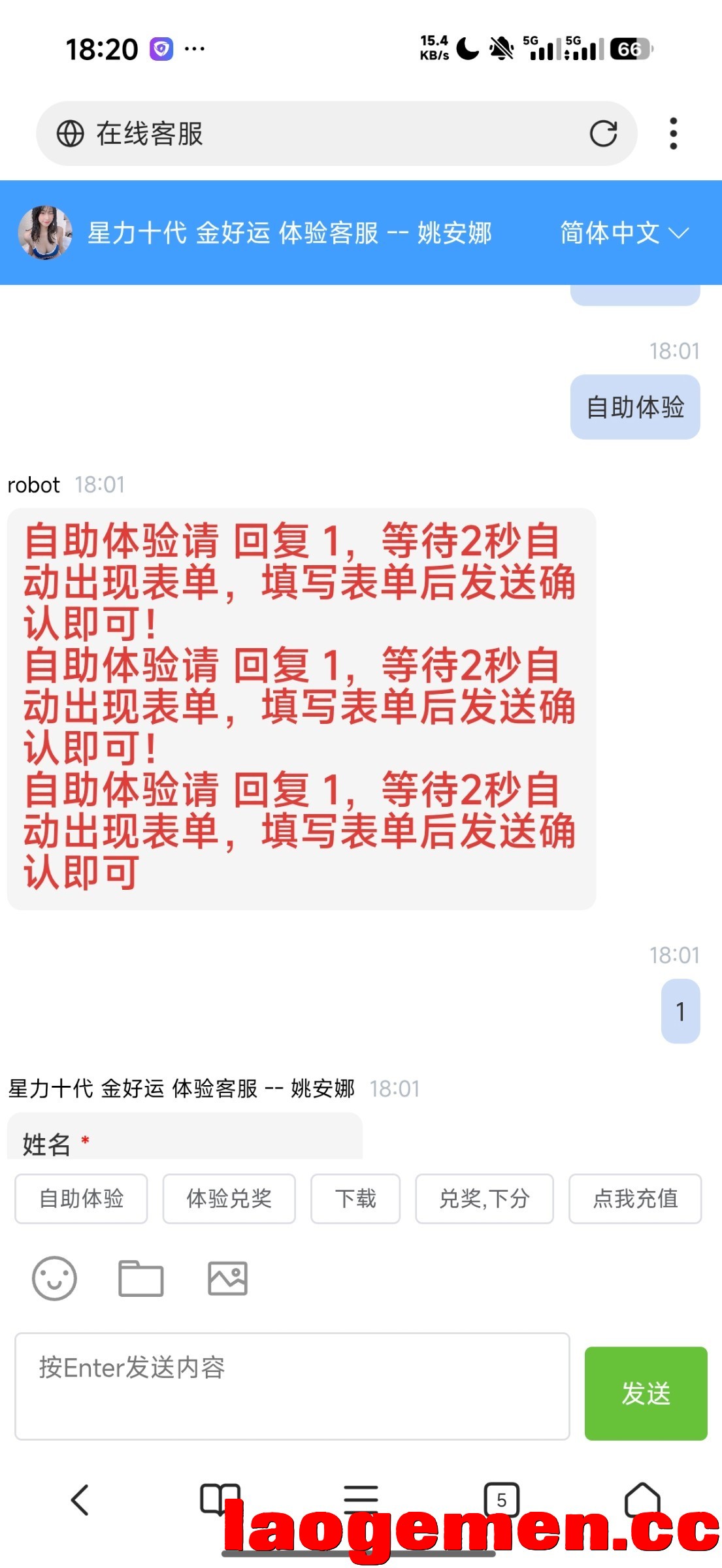Expand the 简体中文 language dropdown

click(x=625, y=233)
